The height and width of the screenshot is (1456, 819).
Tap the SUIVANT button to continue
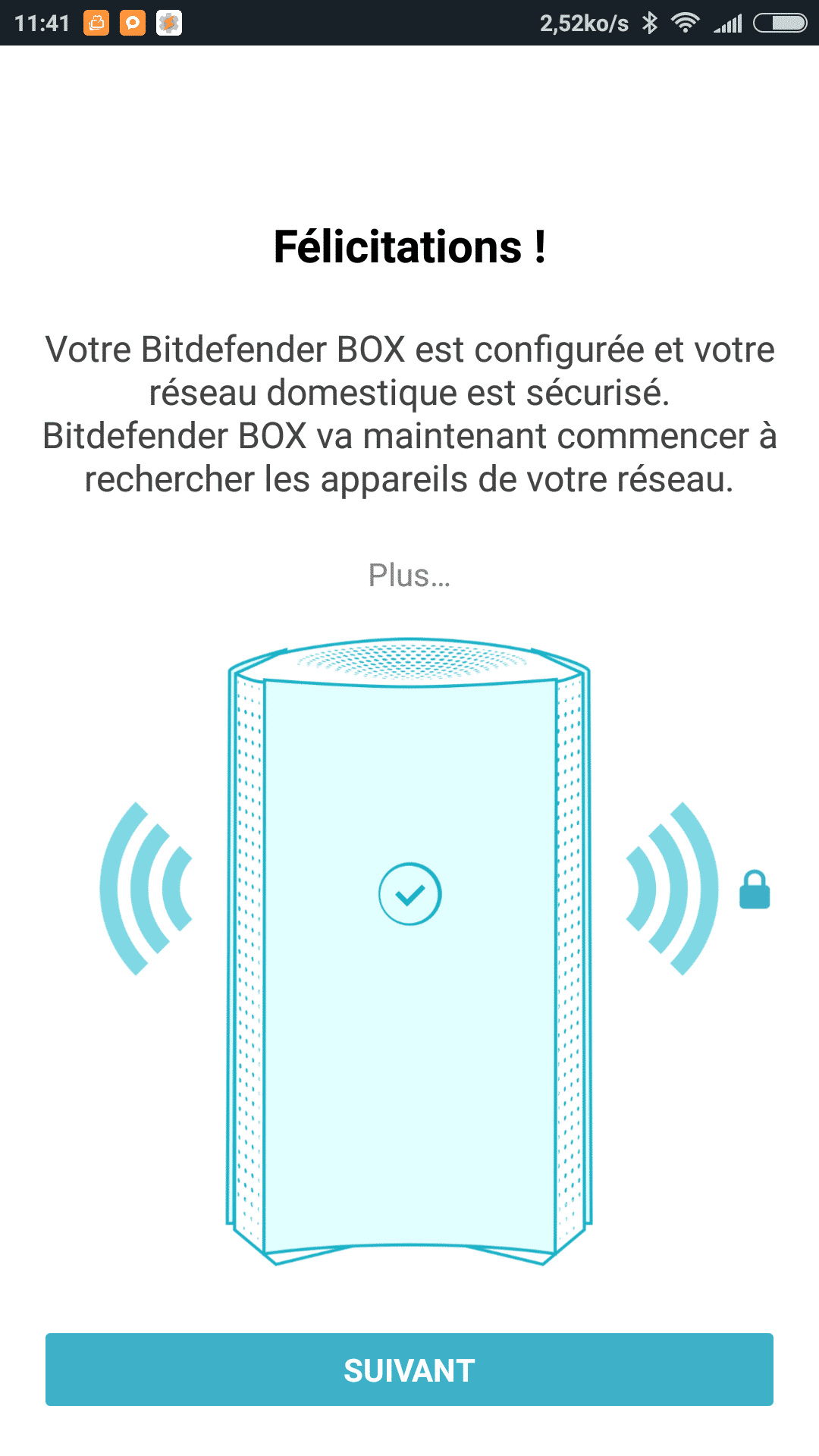pos(409,1370)
